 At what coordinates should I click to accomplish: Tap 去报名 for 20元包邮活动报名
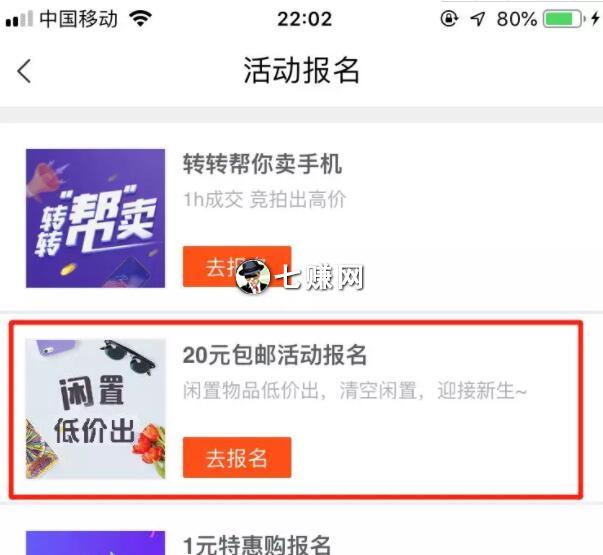[237, 458]
